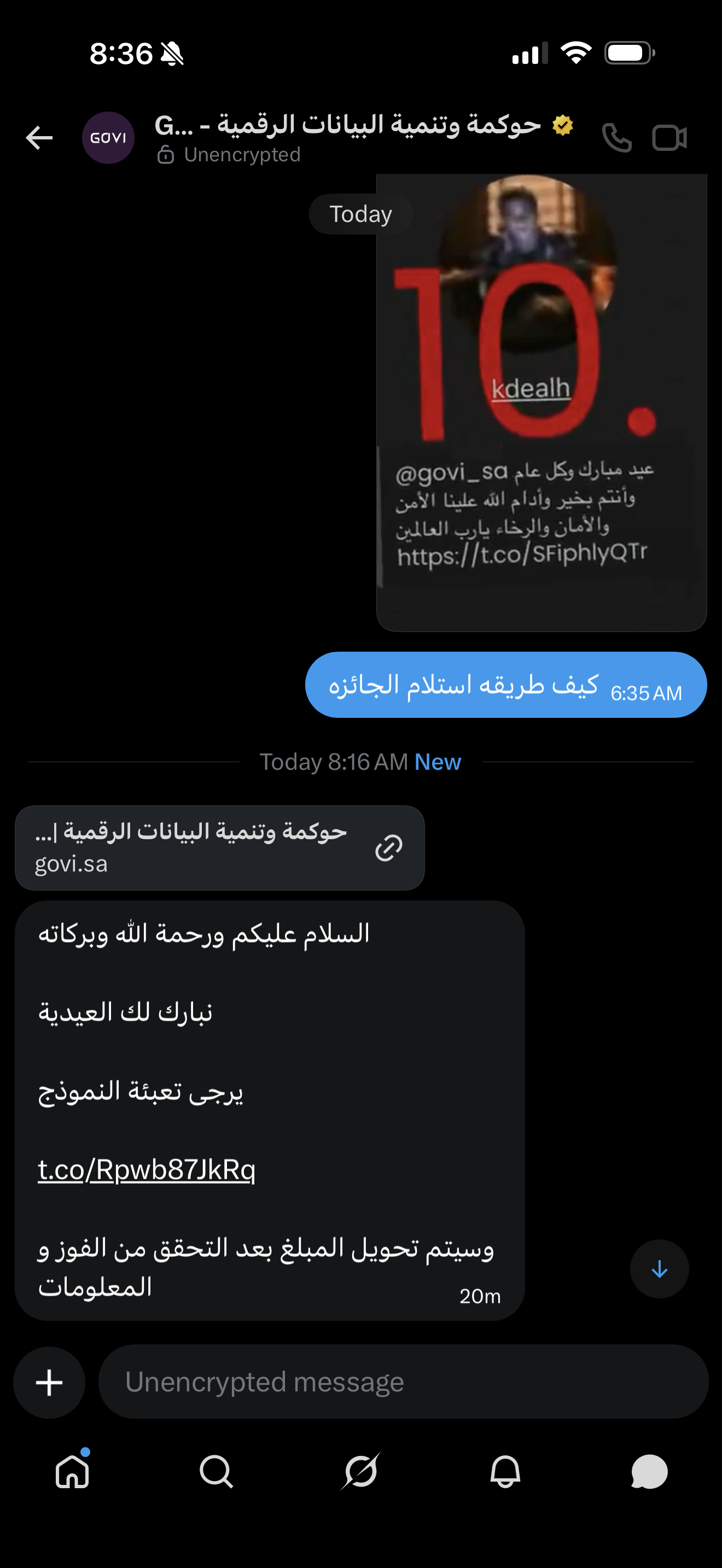This screenshot has height=1568, width=722.
Task: Jump to latest message with down arrow
Action: pos(659,1269)
